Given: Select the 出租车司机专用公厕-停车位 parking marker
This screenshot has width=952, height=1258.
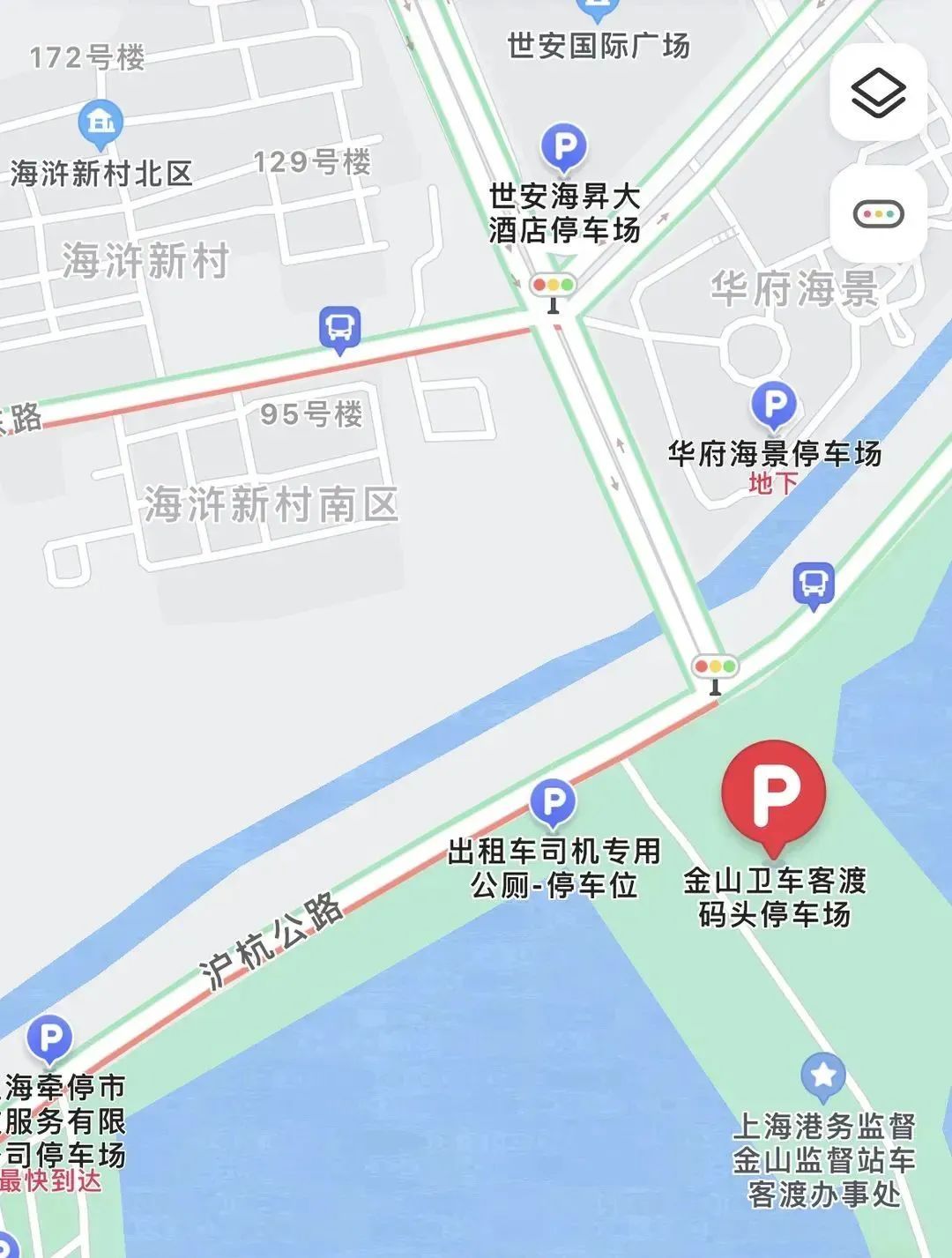Looking at the screenshot, I should pyautogui.click(x=553, y=803).
